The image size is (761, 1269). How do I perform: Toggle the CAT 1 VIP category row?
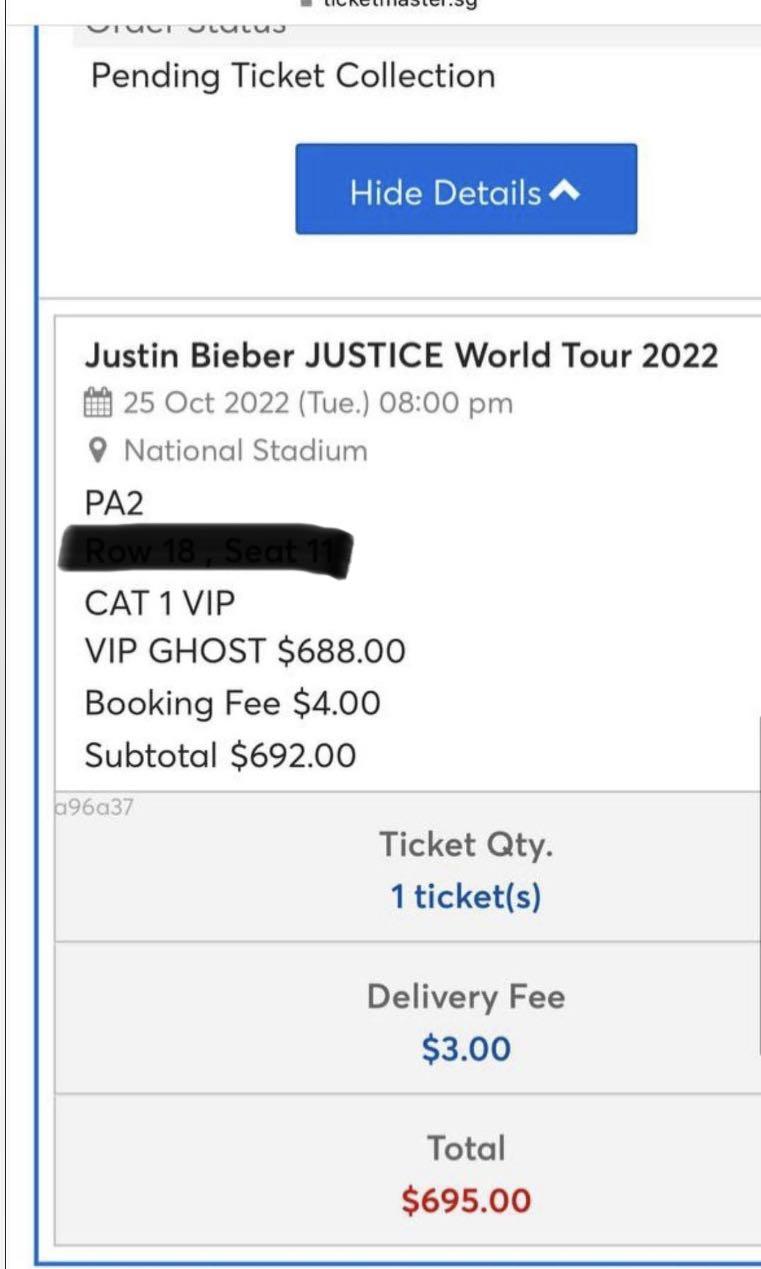[x=165, y=603]
